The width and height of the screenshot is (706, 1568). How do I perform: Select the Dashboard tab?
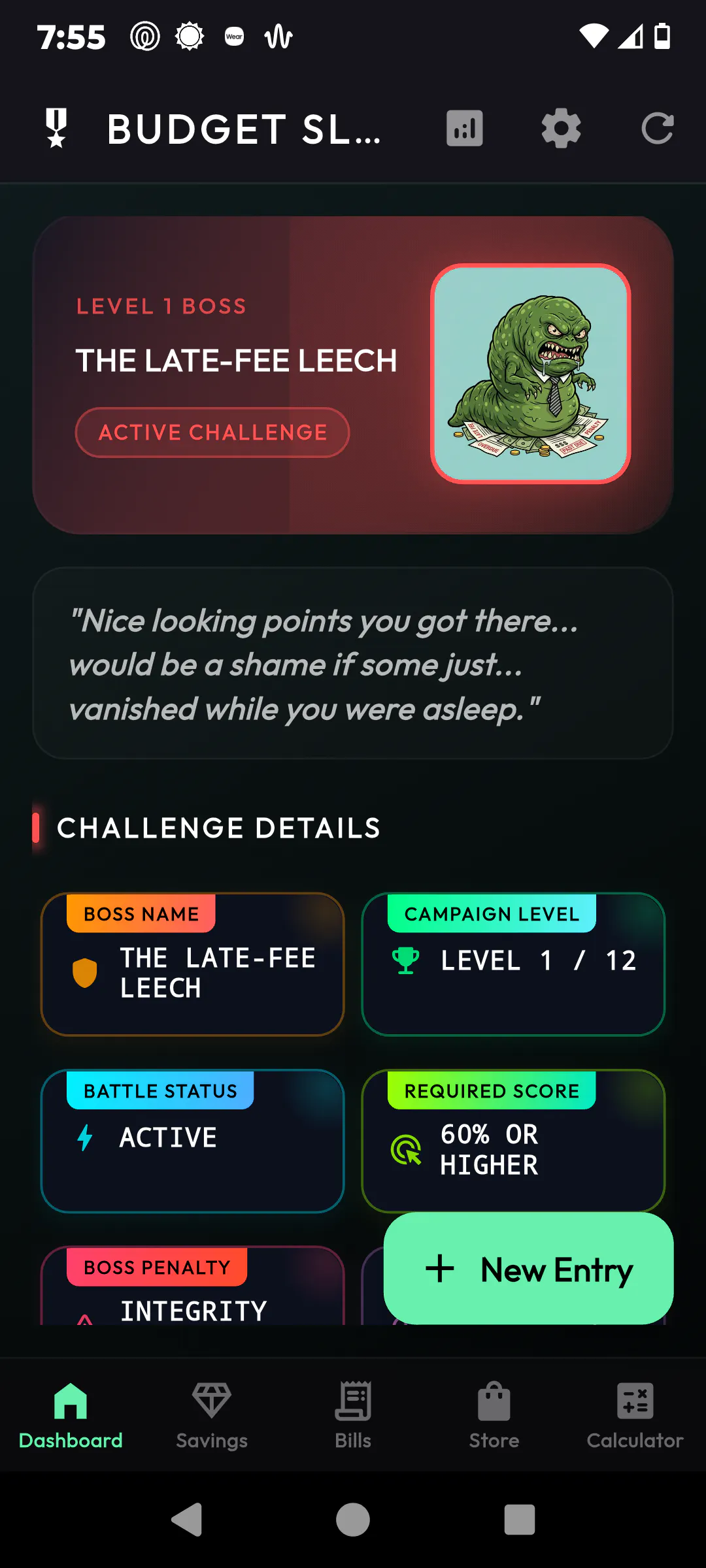point(71,1415)
